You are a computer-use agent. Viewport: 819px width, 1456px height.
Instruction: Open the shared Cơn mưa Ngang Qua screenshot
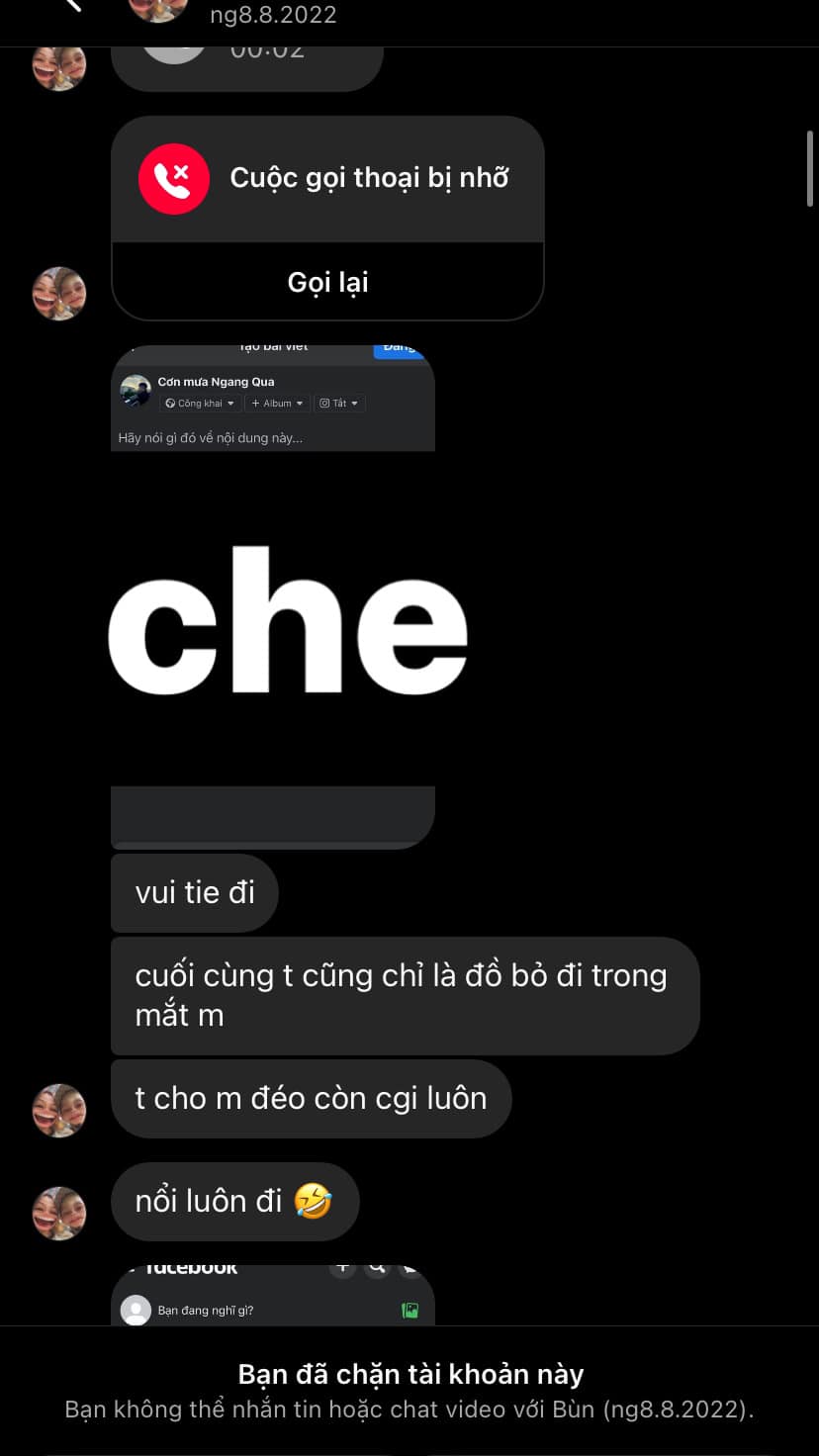coord(273,593)
